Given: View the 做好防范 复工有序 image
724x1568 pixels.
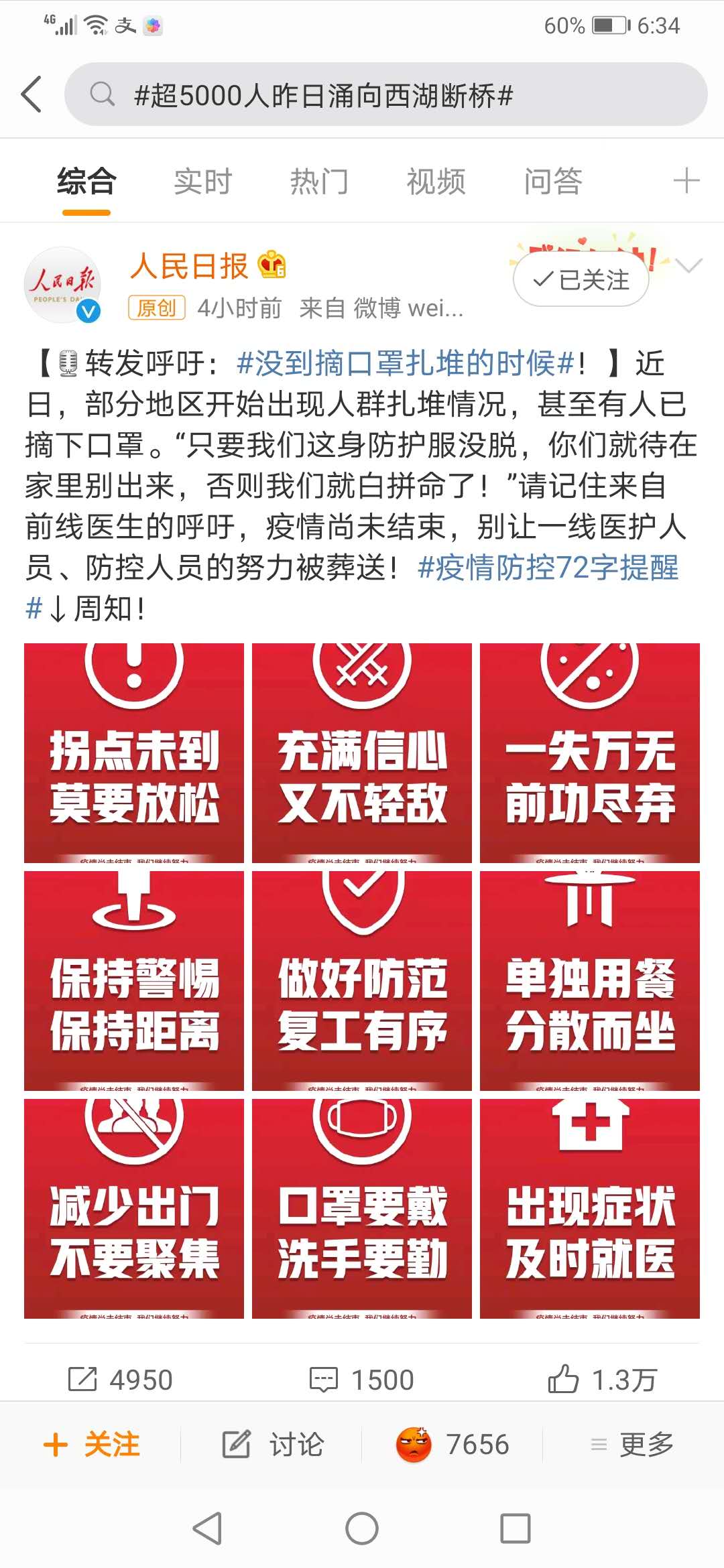Looking at the screenshot, I should [x=362, y=980].
